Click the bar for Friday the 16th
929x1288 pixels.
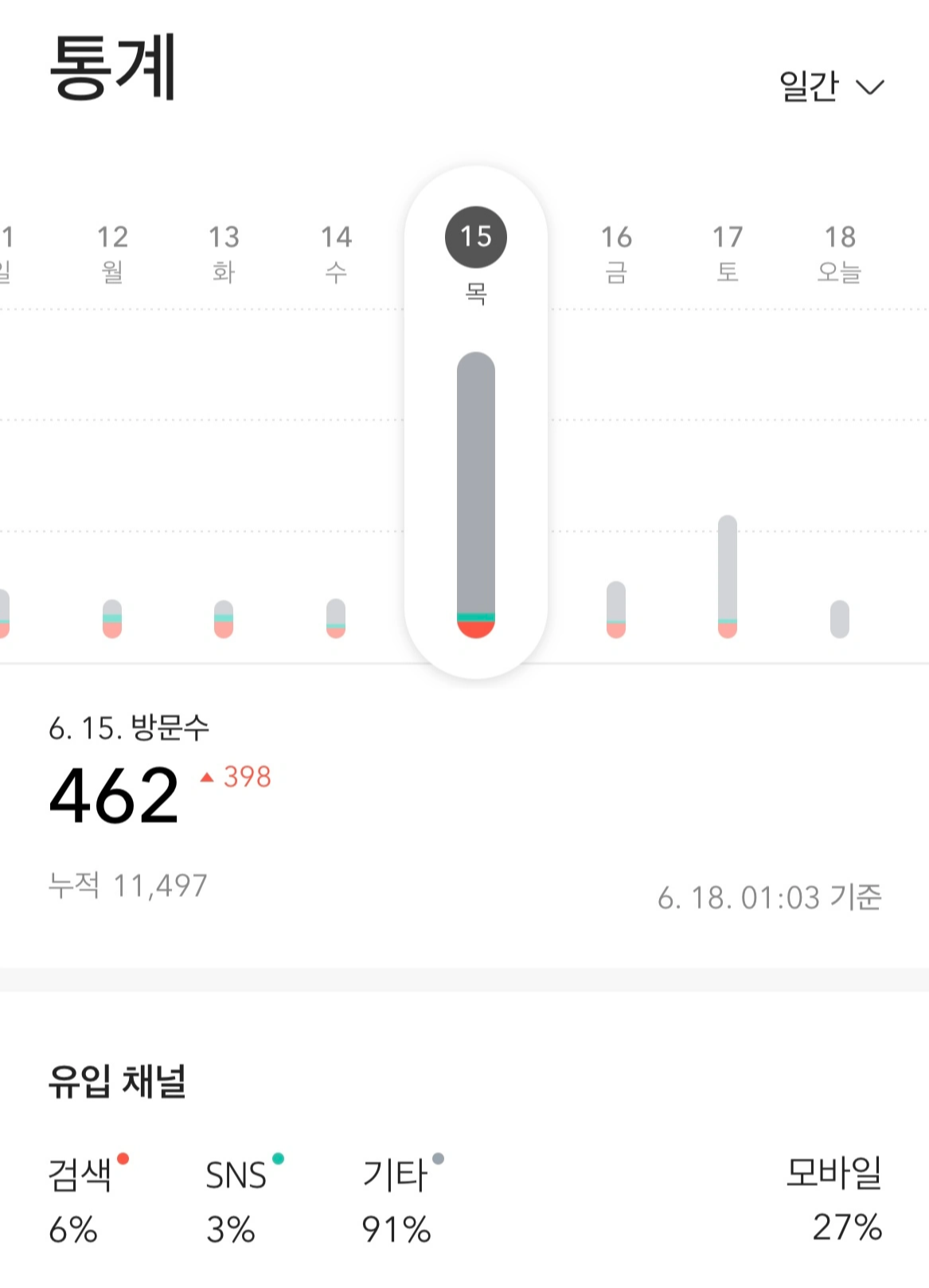pyautogui.click(x=618, y=609)
